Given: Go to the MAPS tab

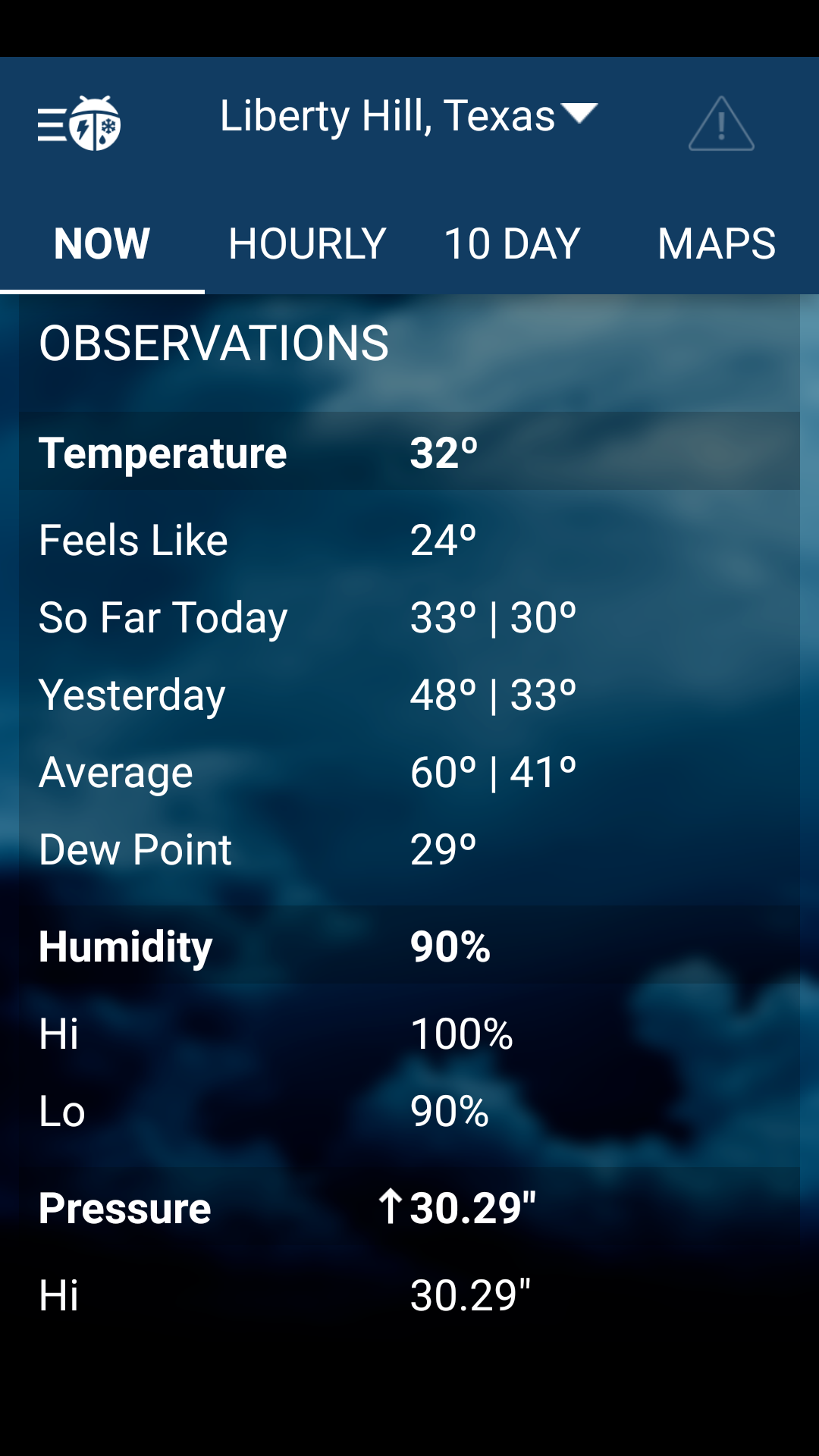Looking at the screenshot, I should (717, 243).
